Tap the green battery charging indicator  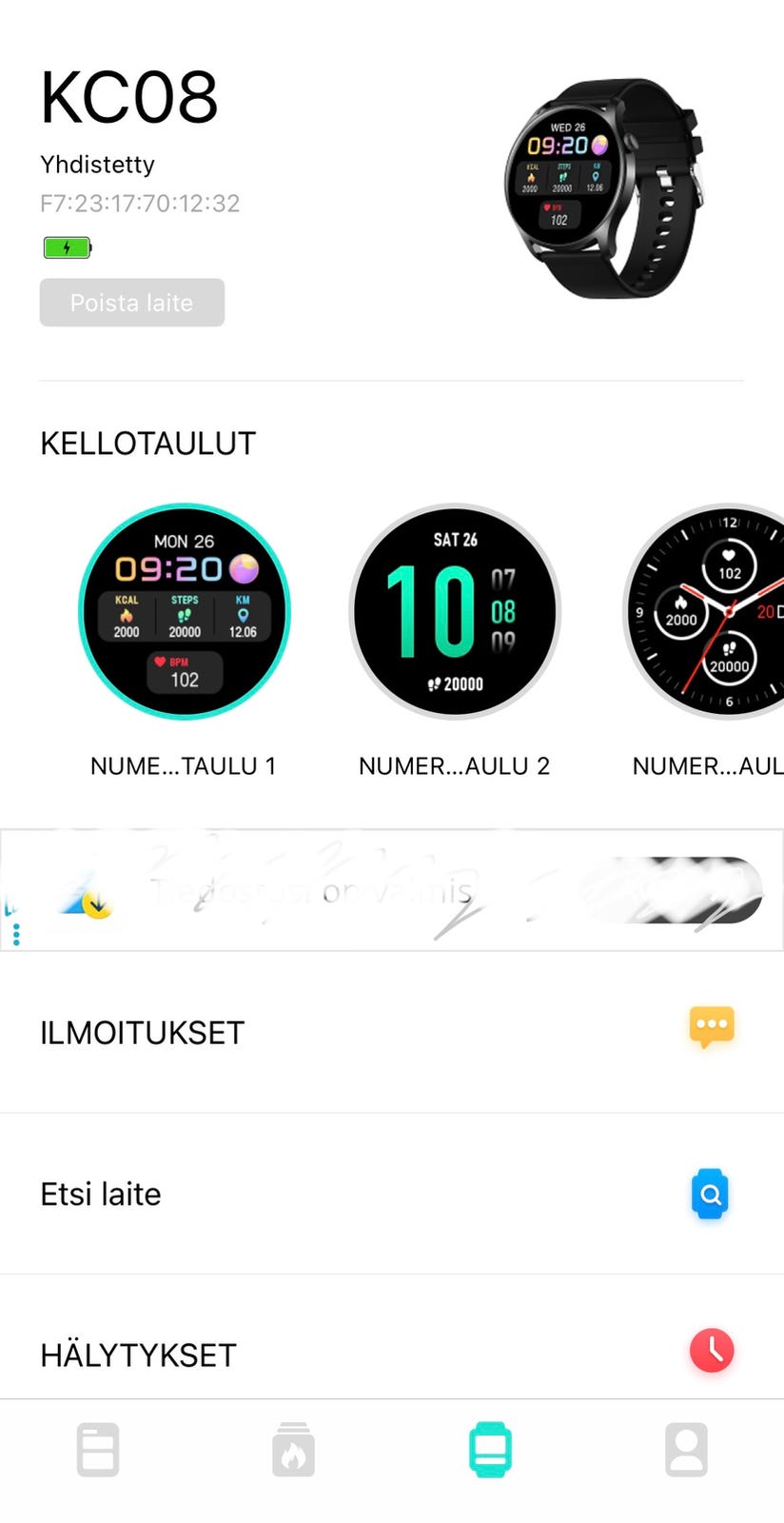67,247
